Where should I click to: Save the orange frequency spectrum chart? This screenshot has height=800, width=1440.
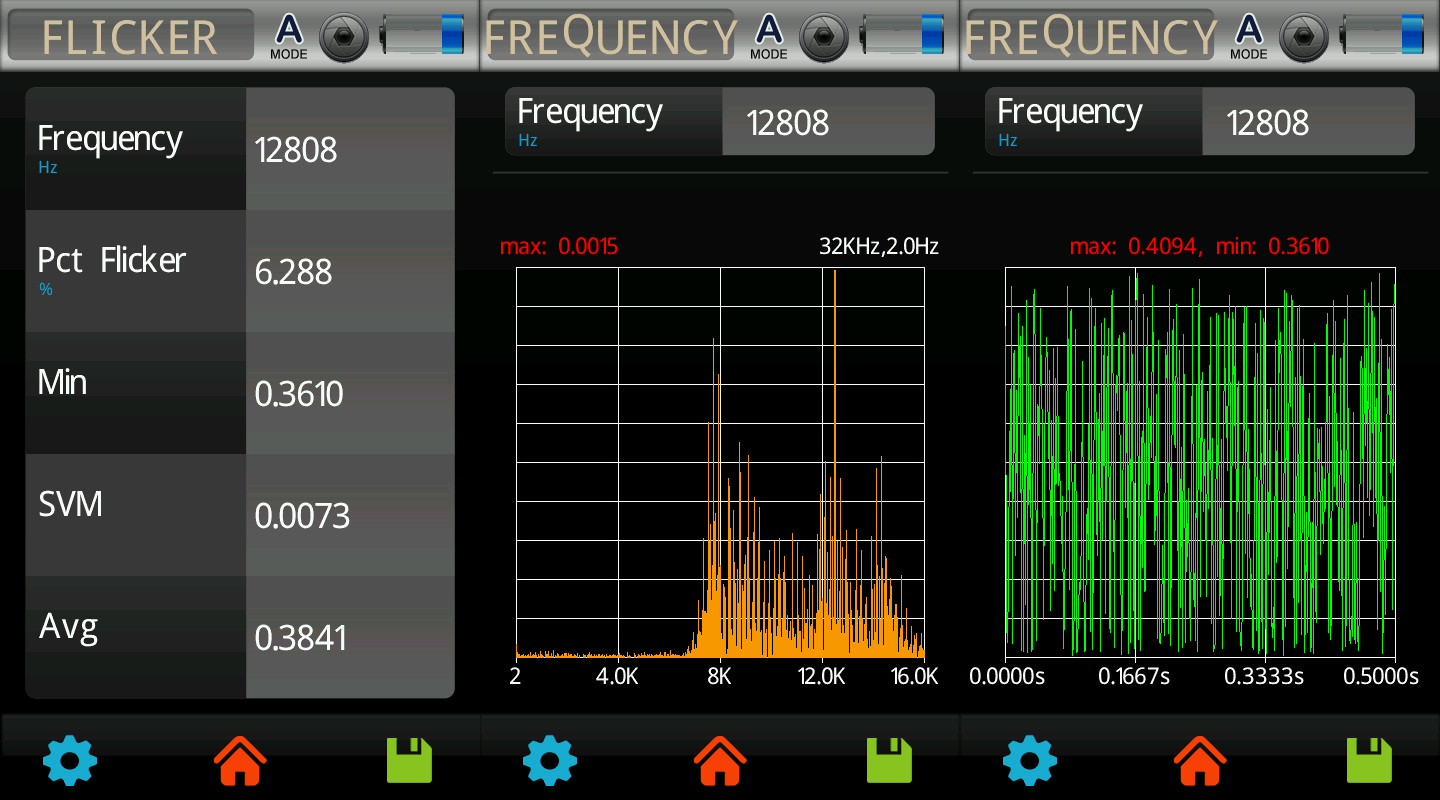click(889, 762)
